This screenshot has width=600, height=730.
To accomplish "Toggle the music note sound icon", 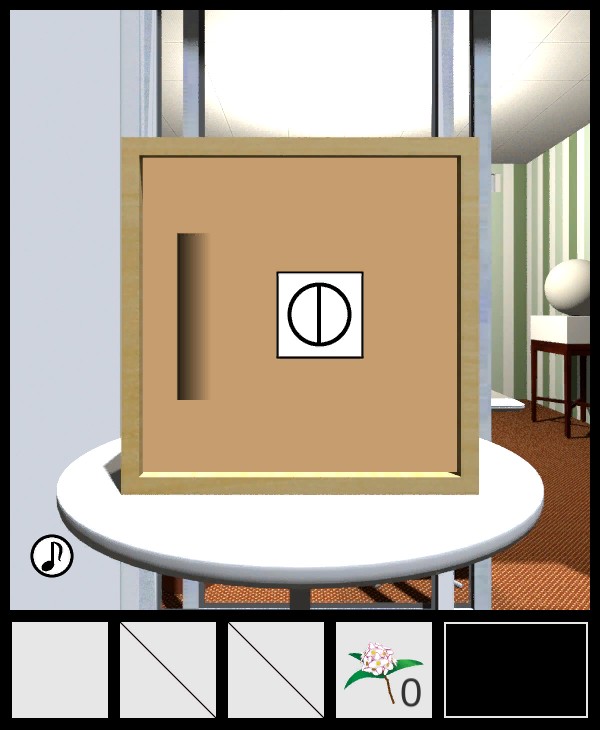I will (x=52, y=556).
